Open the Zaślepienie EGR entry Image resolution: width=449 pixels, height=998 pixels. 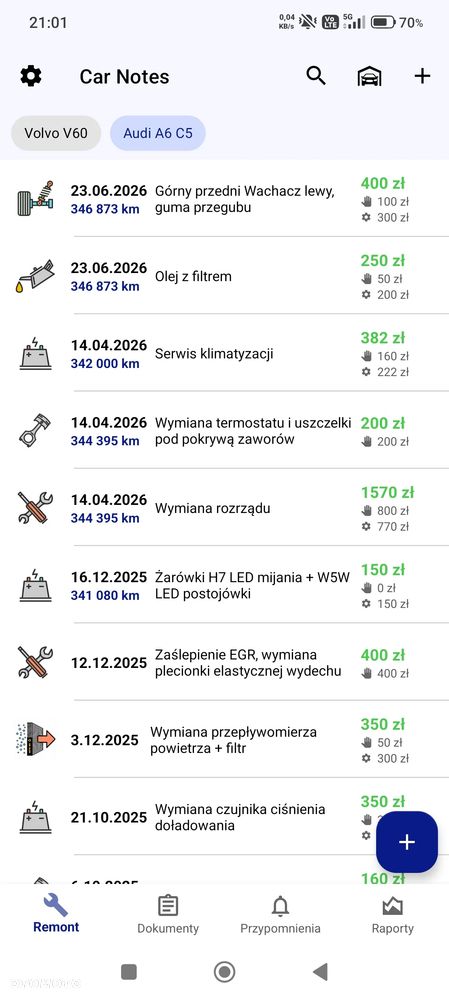tap(224, 663)
